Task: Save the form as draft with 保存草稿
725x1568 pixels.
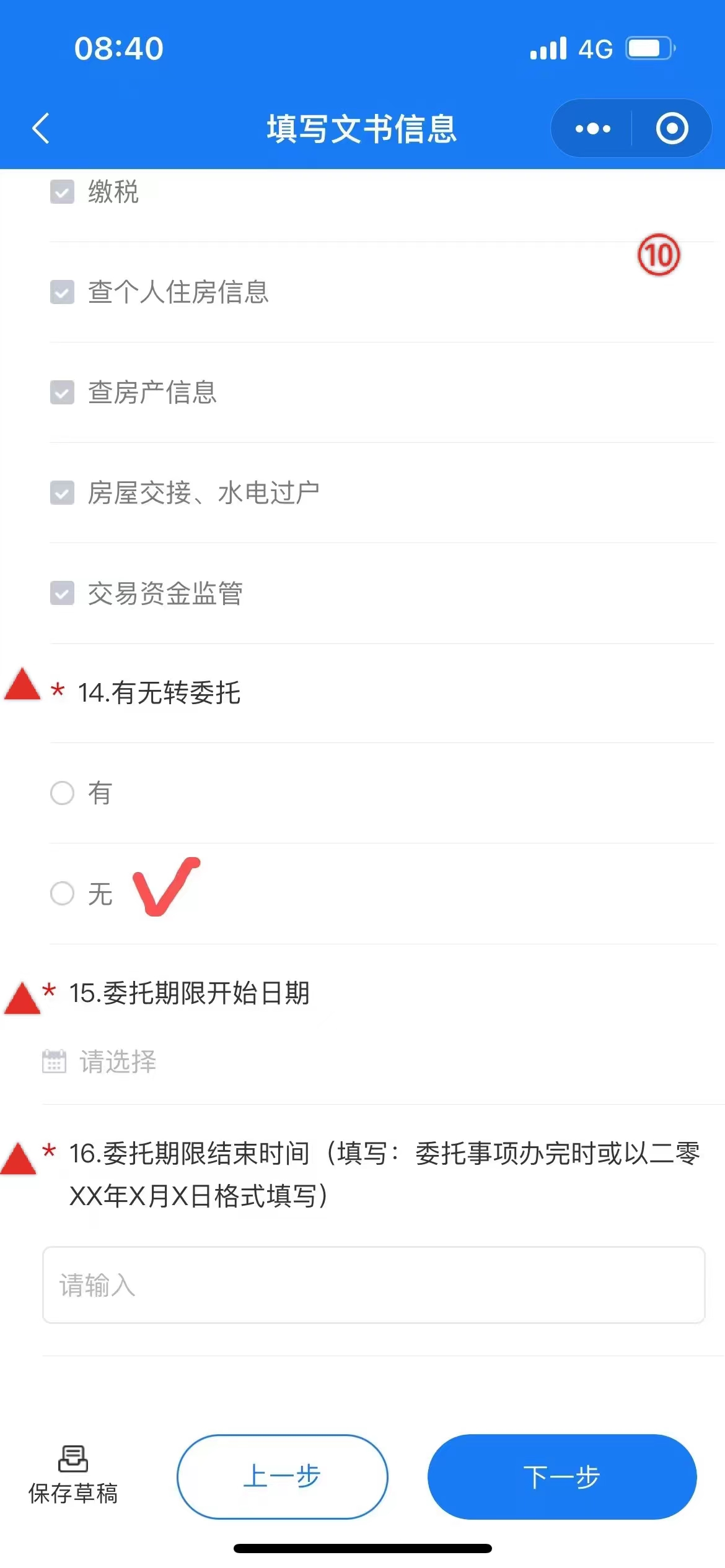Action: point(73,1476)
